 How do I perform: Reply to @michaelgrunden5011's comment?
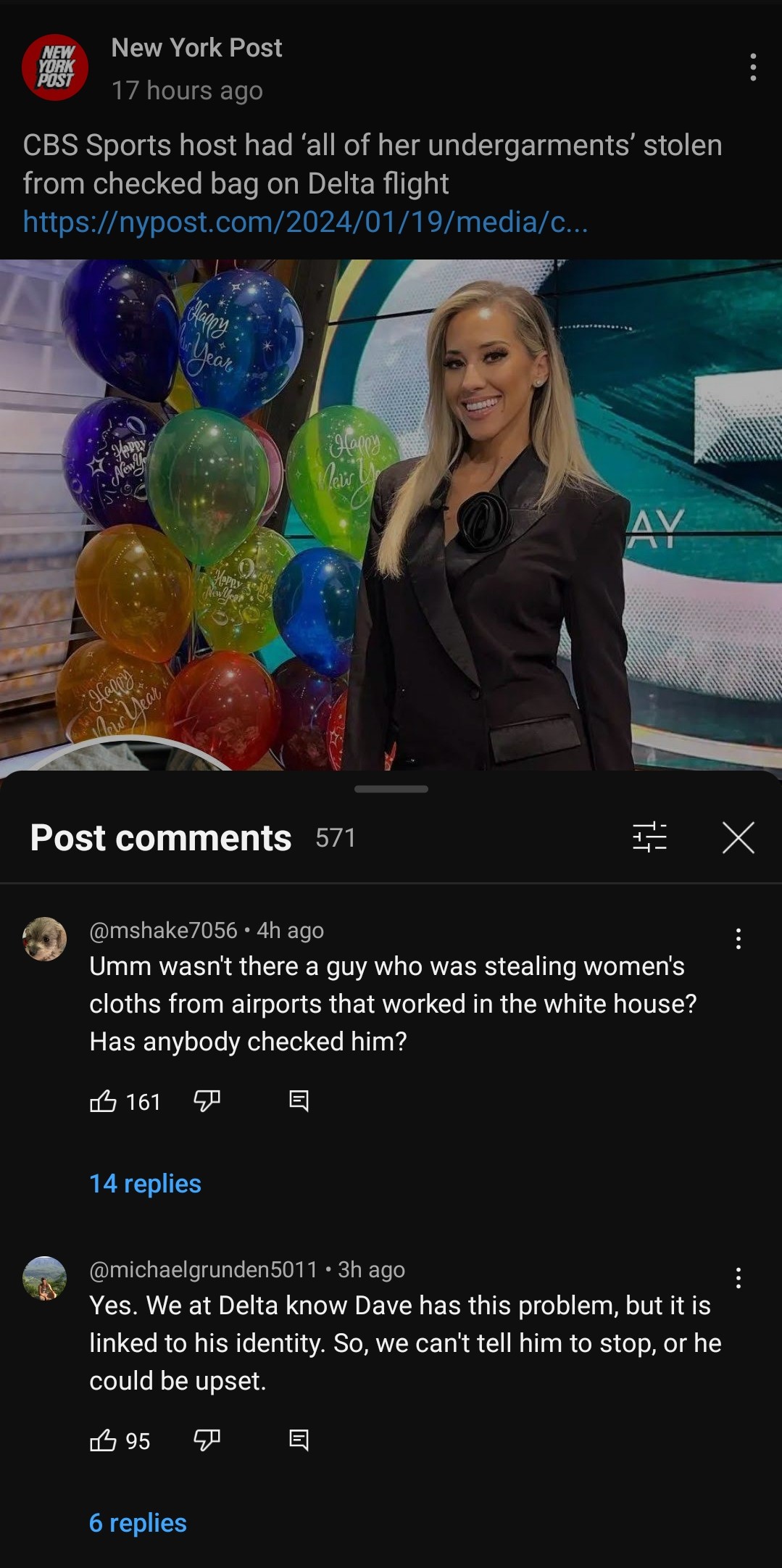(x=299, y=1440)
